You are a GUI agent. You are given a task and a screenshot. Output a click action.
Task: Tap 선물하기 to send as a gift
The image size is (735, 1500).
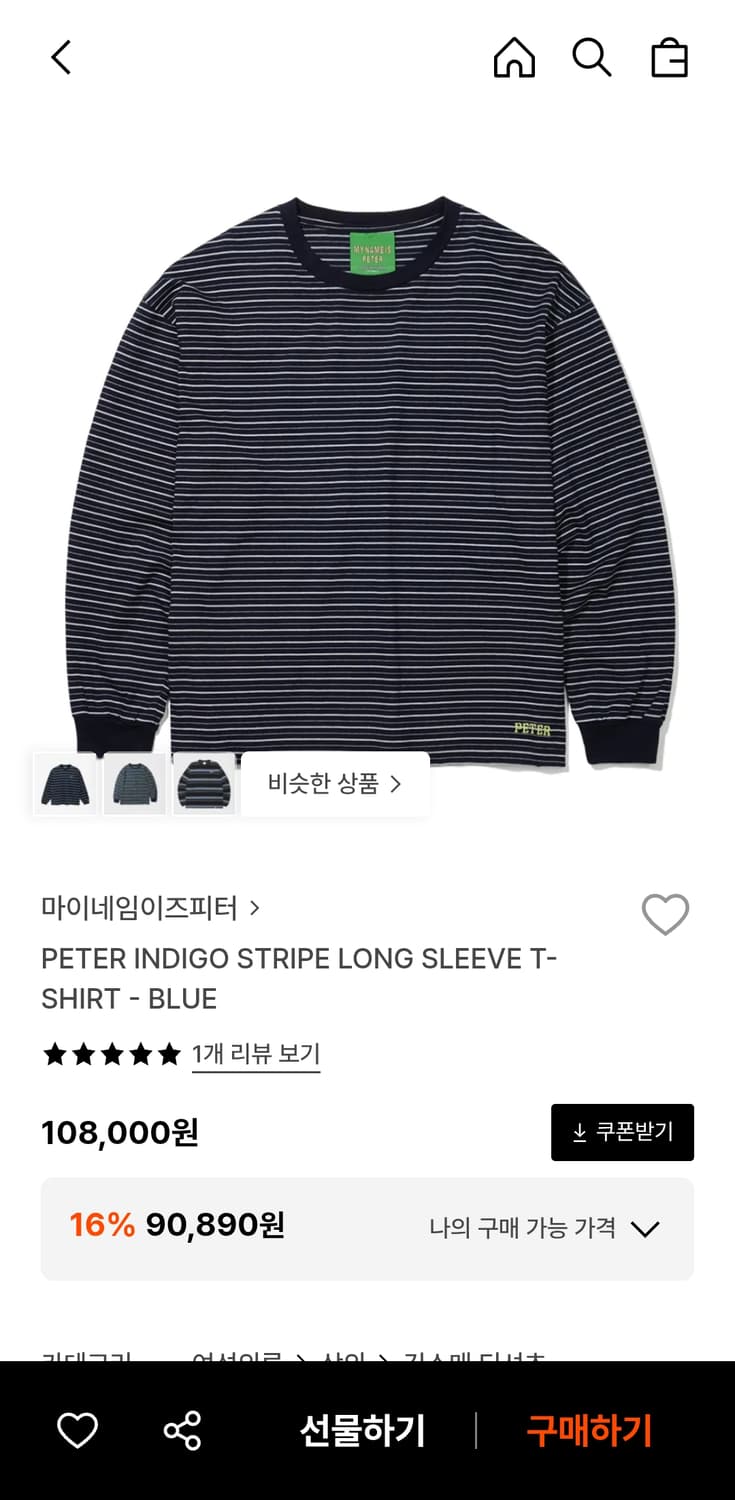click(361, 1430)
